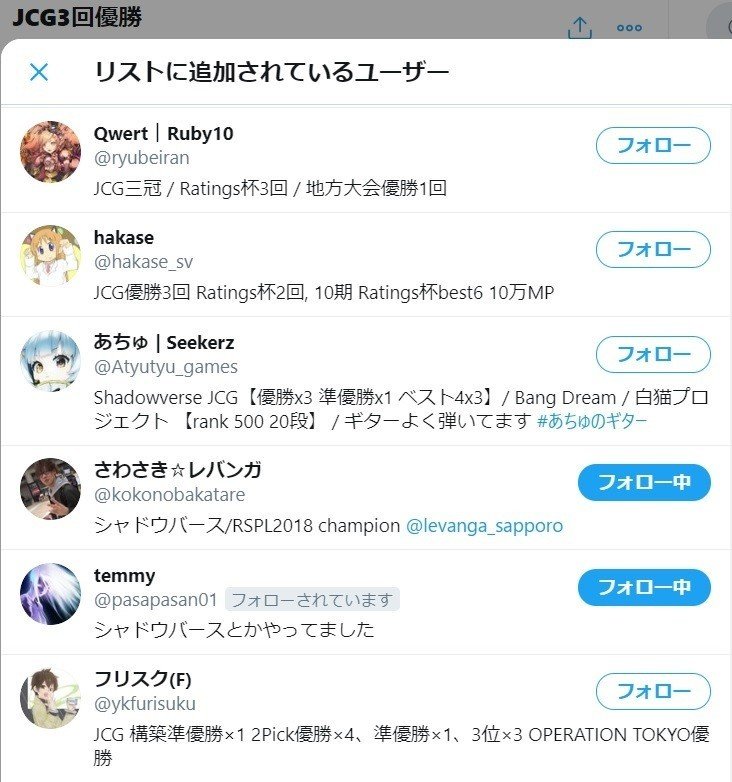Open the @levanga_sapporo mention link
Viewport: 732px width, 782px height.
[484, 525]
